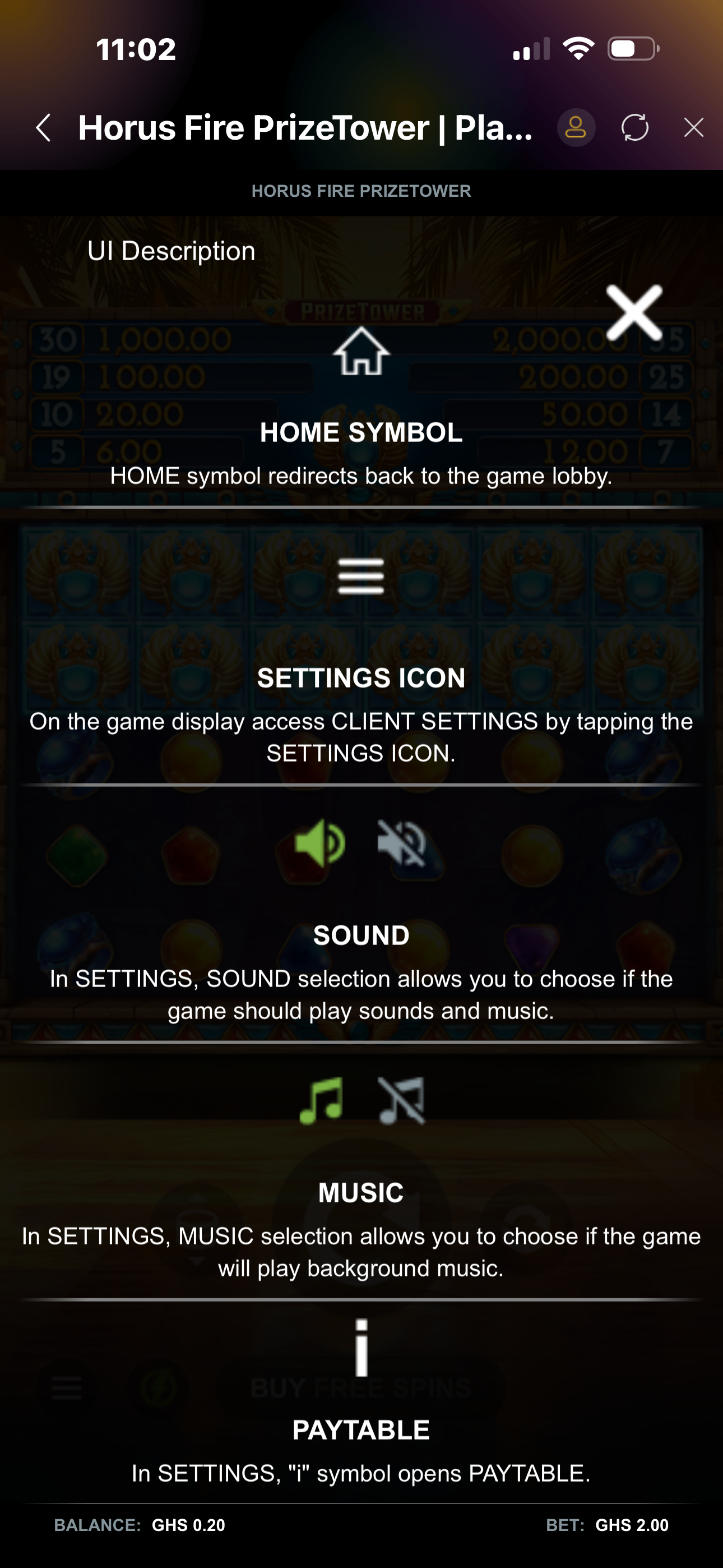Go back from Horus Fire PrizeTower page
The height and width of the screenshot is (1568, 723).
(x=43, y=128)
